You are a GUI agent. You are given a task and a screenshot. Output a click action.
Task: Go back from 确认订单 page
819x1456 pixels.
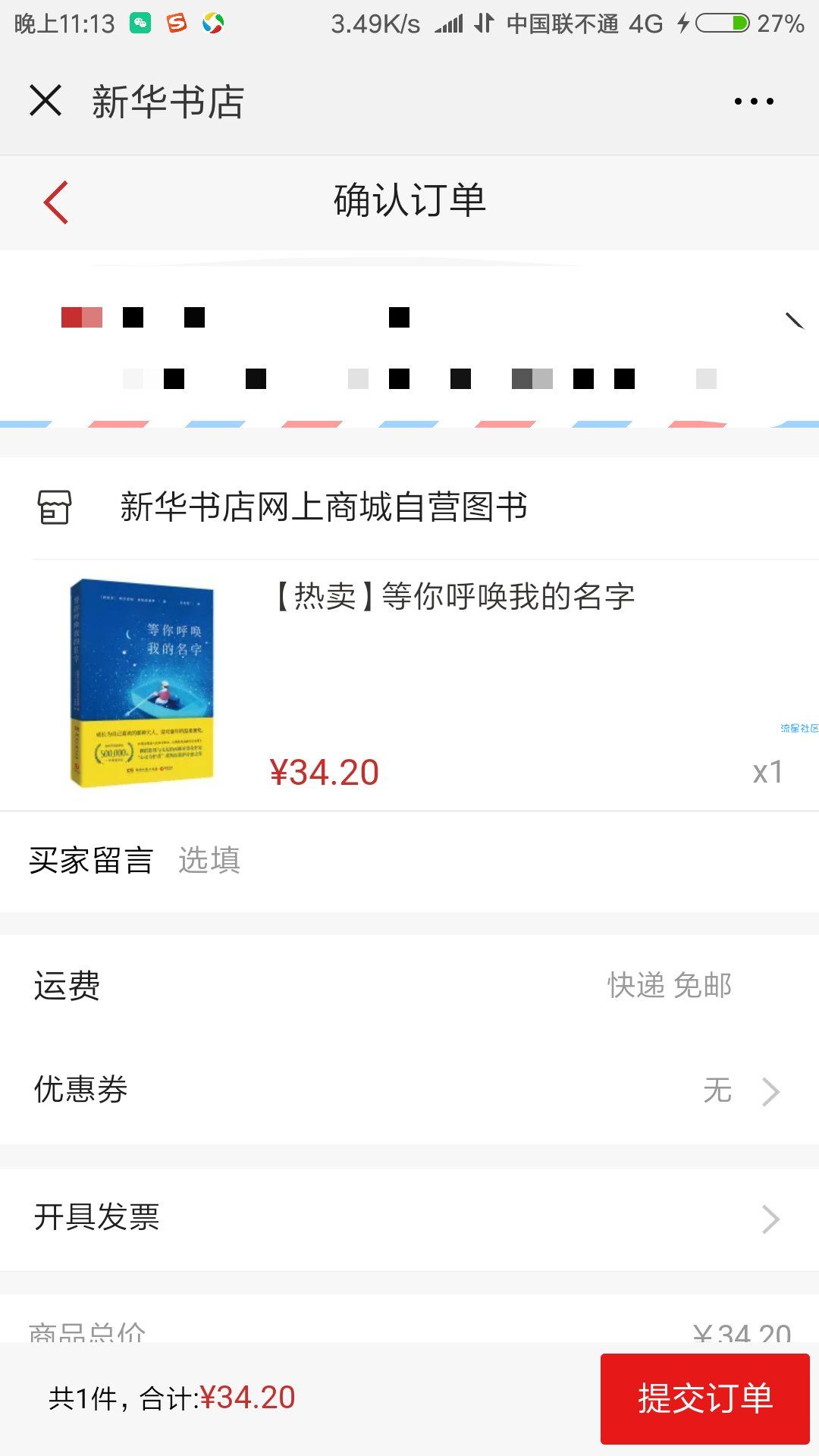pos(56,202)
